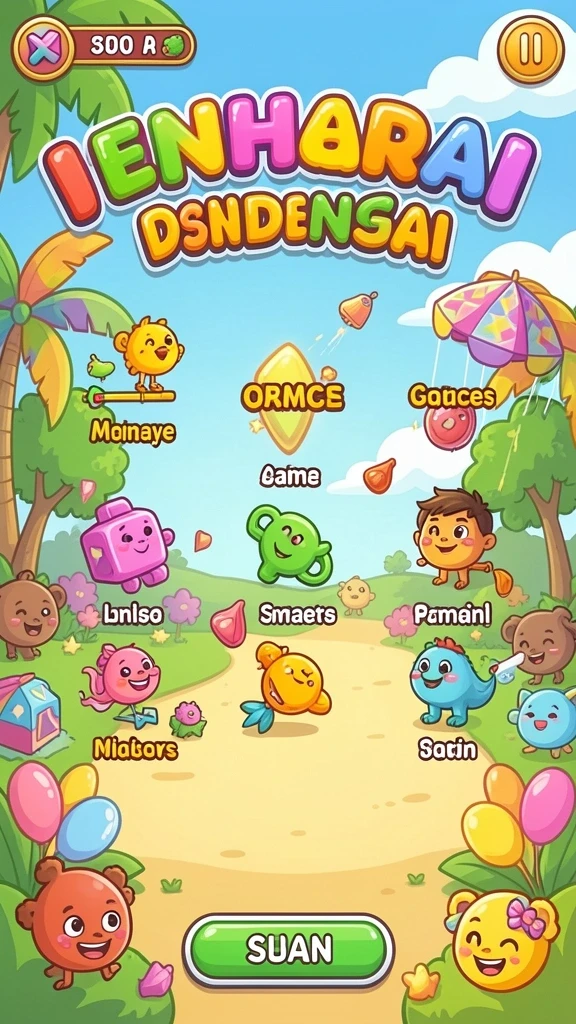Image resolution: width=576 pixels, height=1024 pixels.
Task: Pause the game
Action: (x=530, y=48)
